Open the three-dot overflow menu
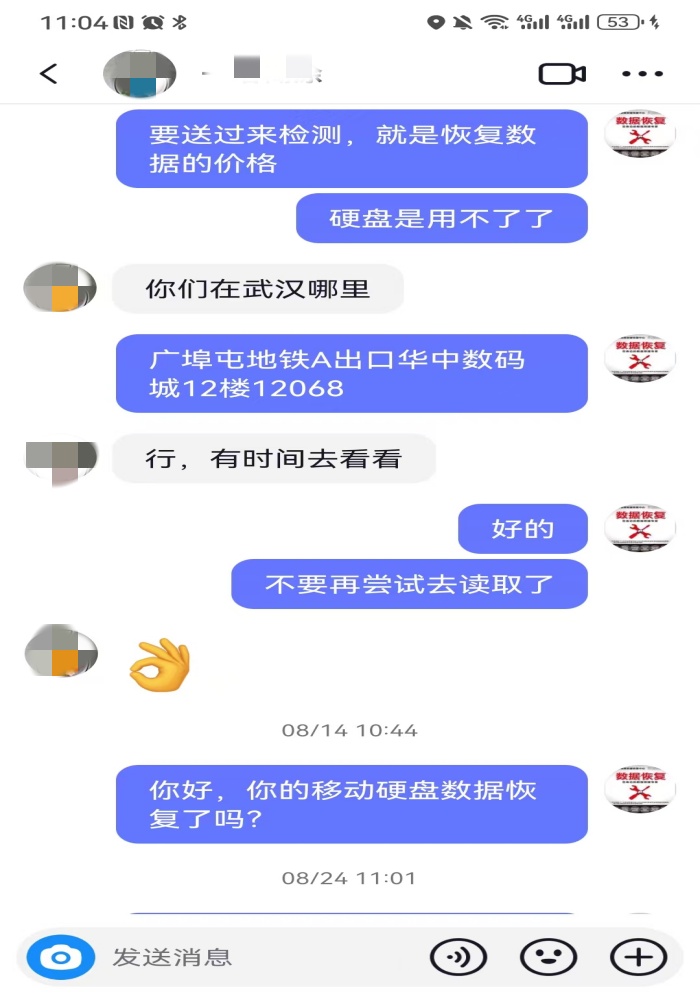Image resolution: width=700 pixels, height=1000 pixels. (642, 74)
